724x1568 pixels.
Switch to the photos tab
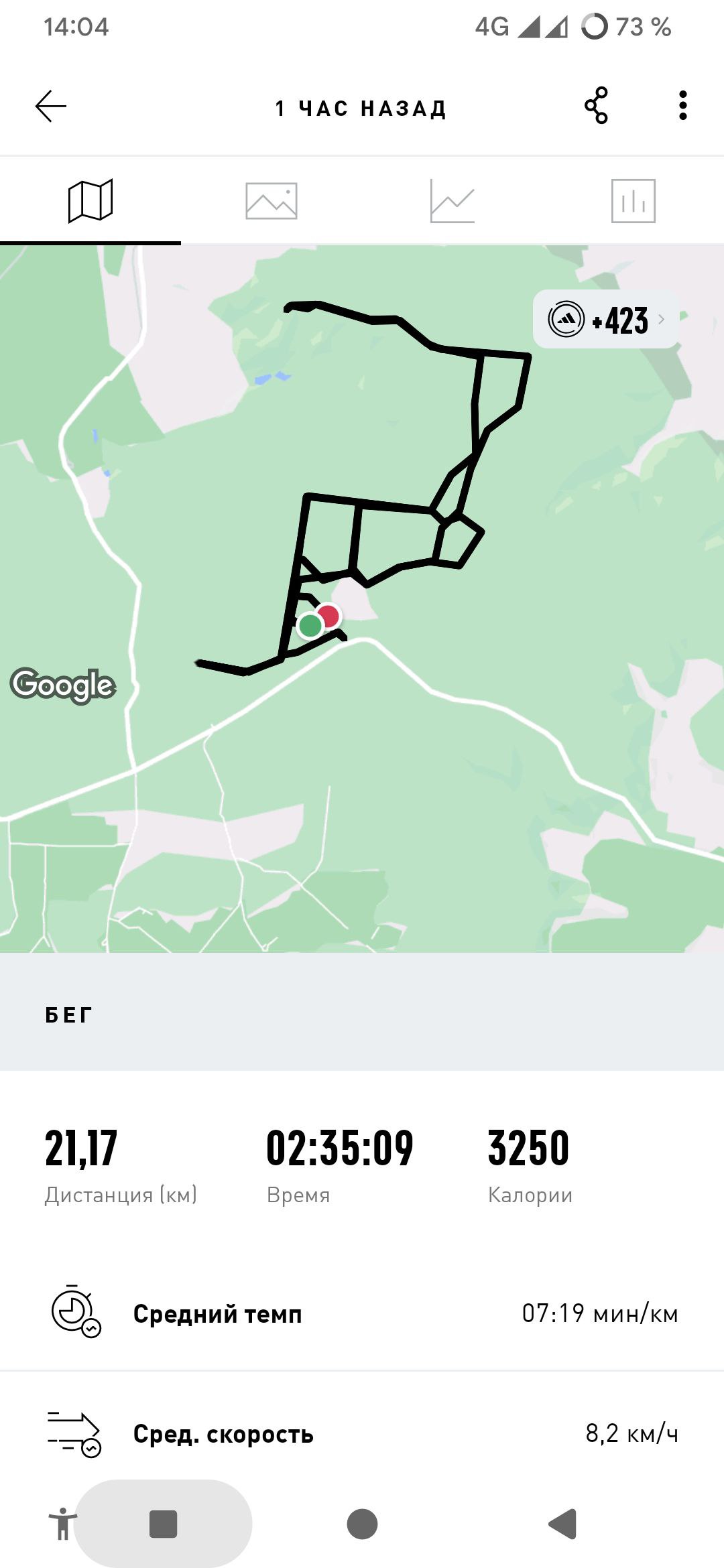tap(271, 200)
